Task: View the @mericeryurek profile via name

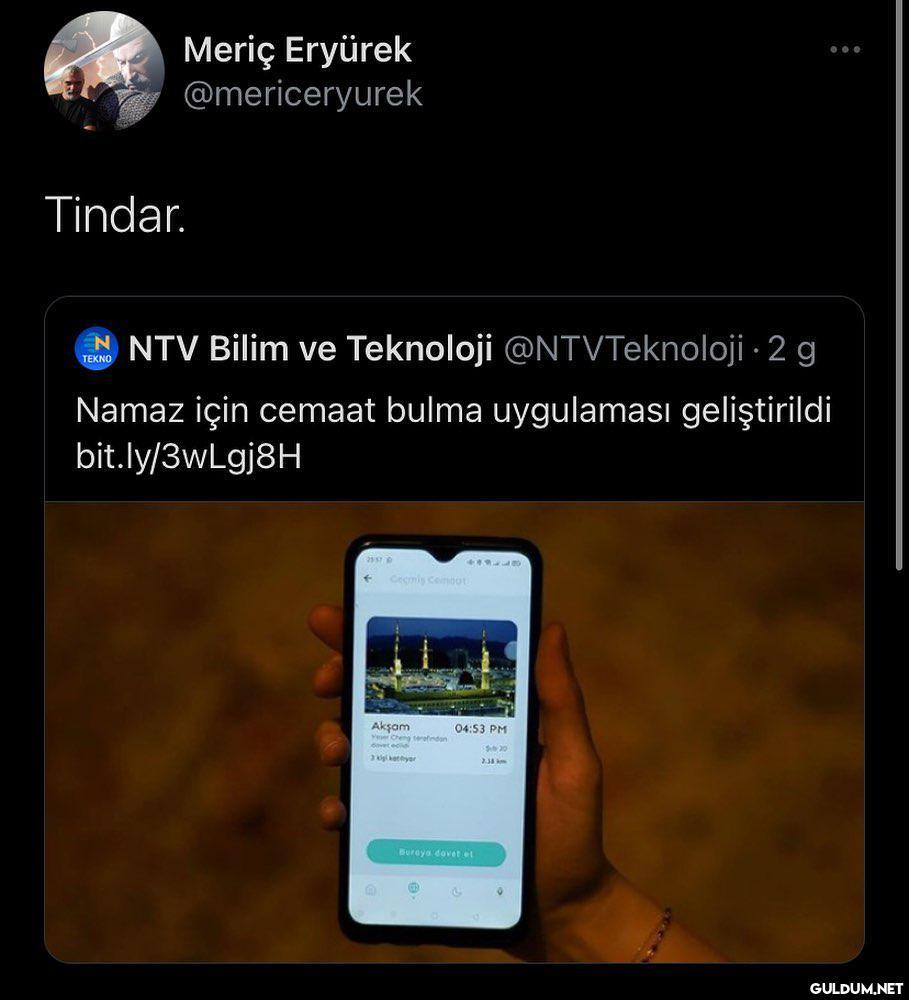Action: 297,50
